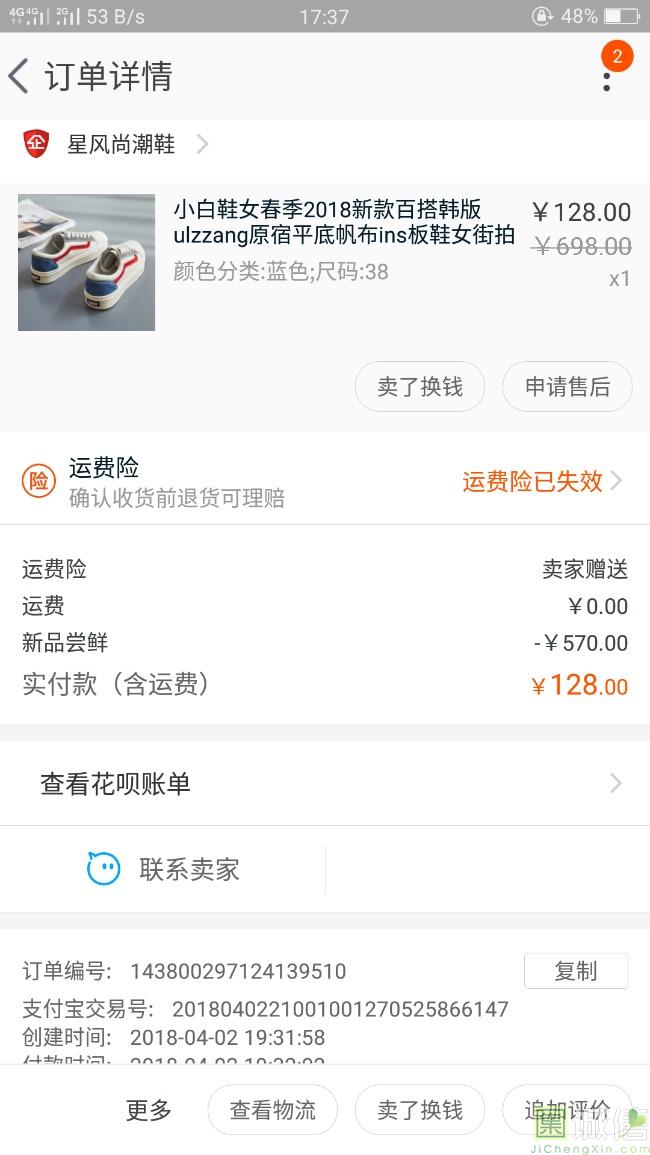Open the 运费险 insurance row

click(325, 482)
